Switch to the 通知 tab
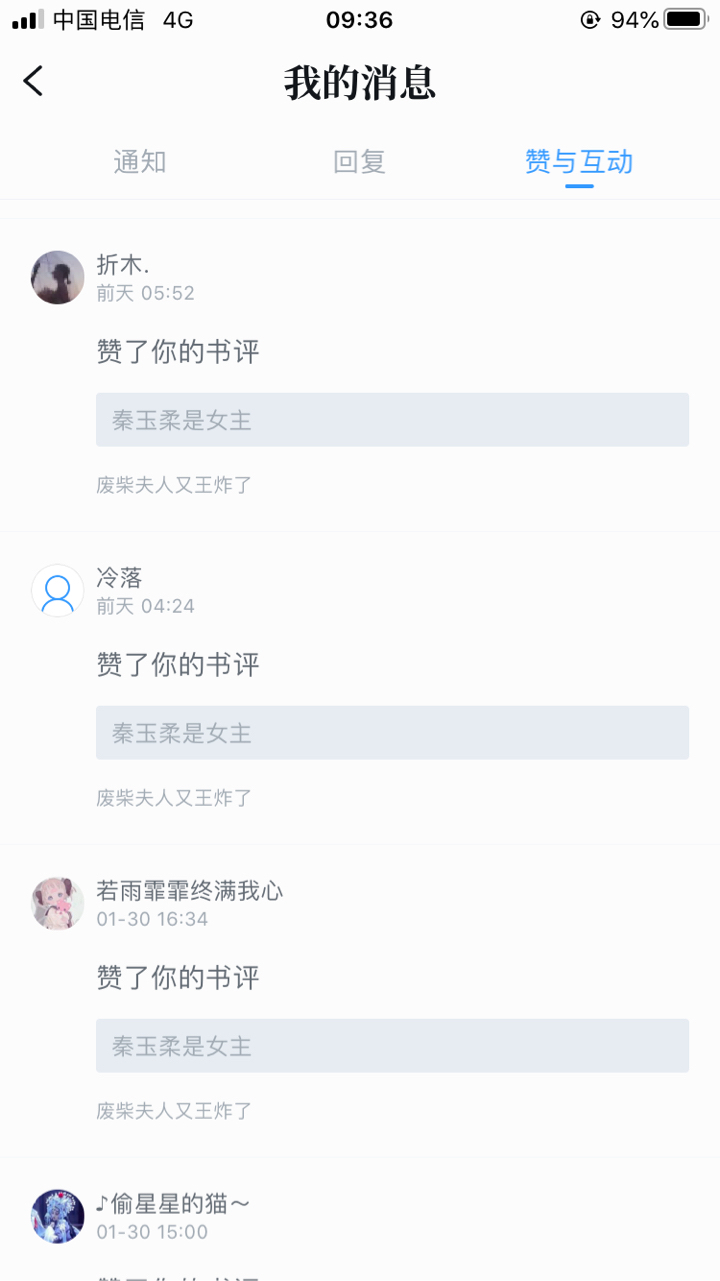The width and height of the screenshot is (720, 1281). click(x=140, y=162)
